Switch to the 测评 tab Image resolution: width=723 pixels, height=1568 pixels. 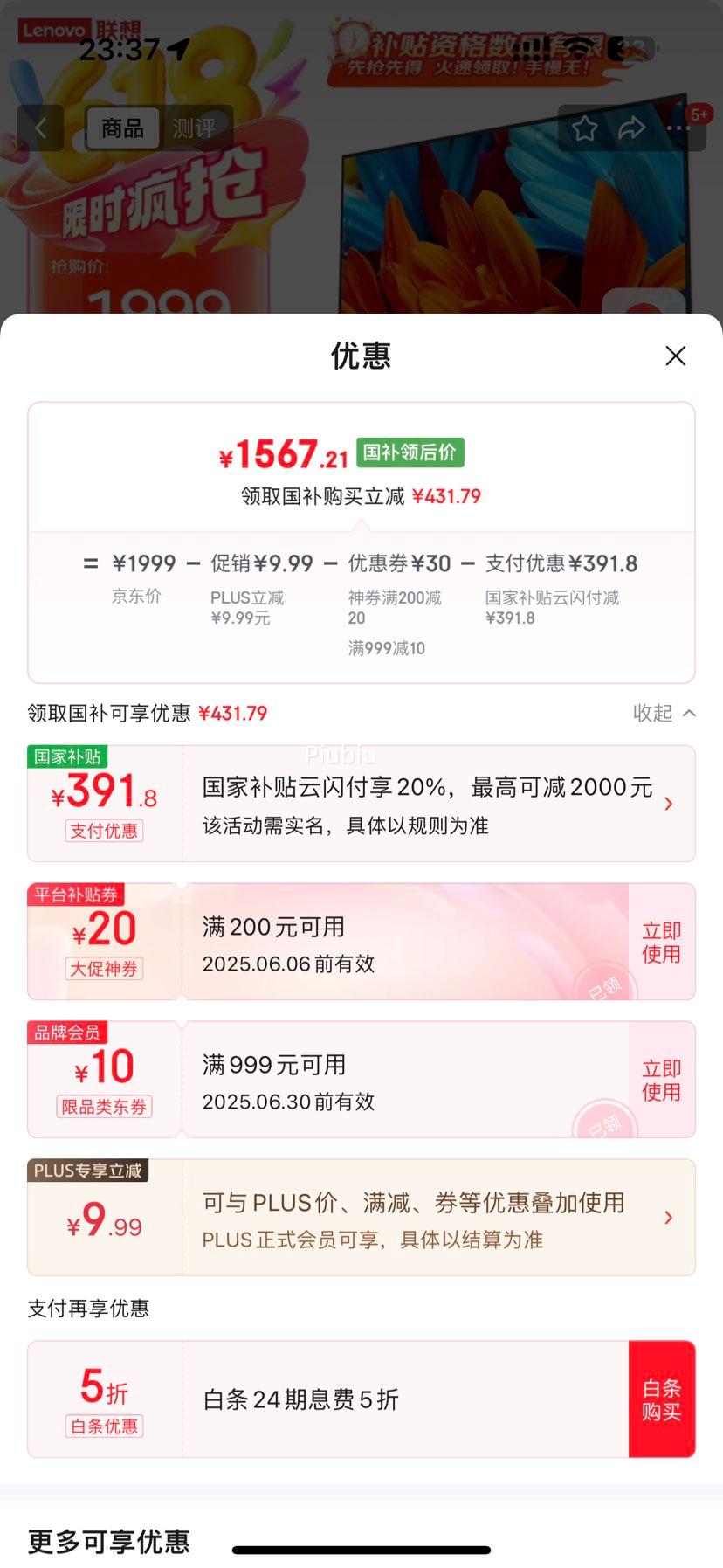(193, 128)
